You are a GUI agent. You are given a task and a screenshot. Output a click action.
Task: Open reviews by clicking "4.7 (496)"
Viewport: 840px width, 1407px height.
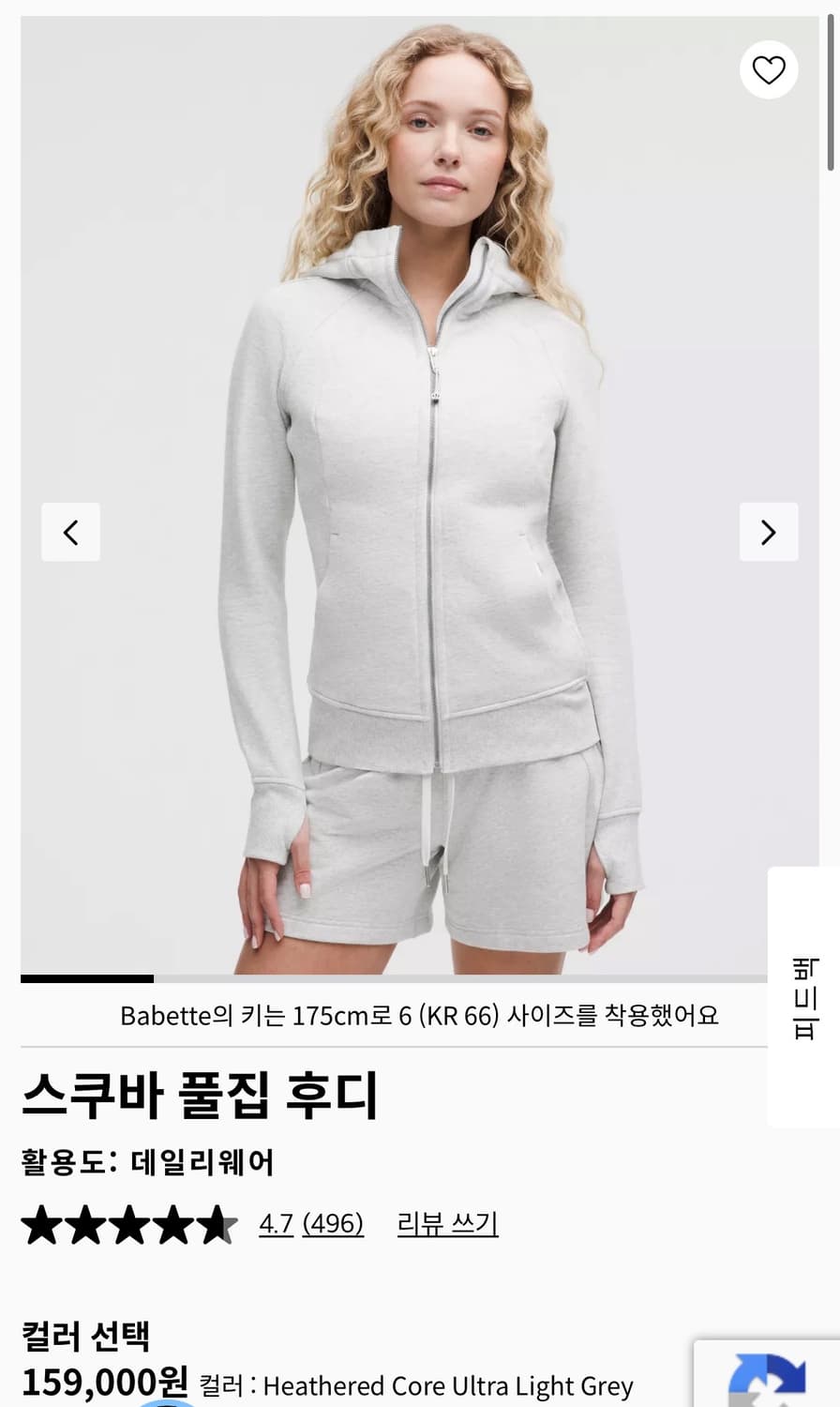pos(310,1224)
